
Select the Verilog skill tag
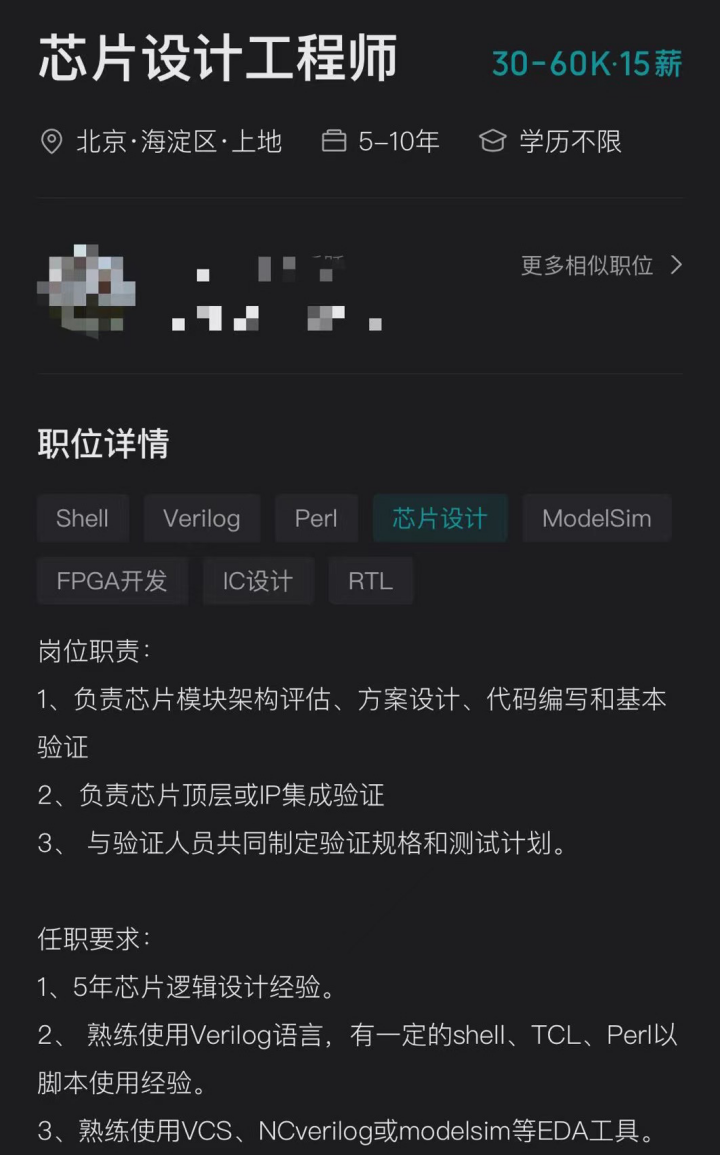tap(202, 518)
